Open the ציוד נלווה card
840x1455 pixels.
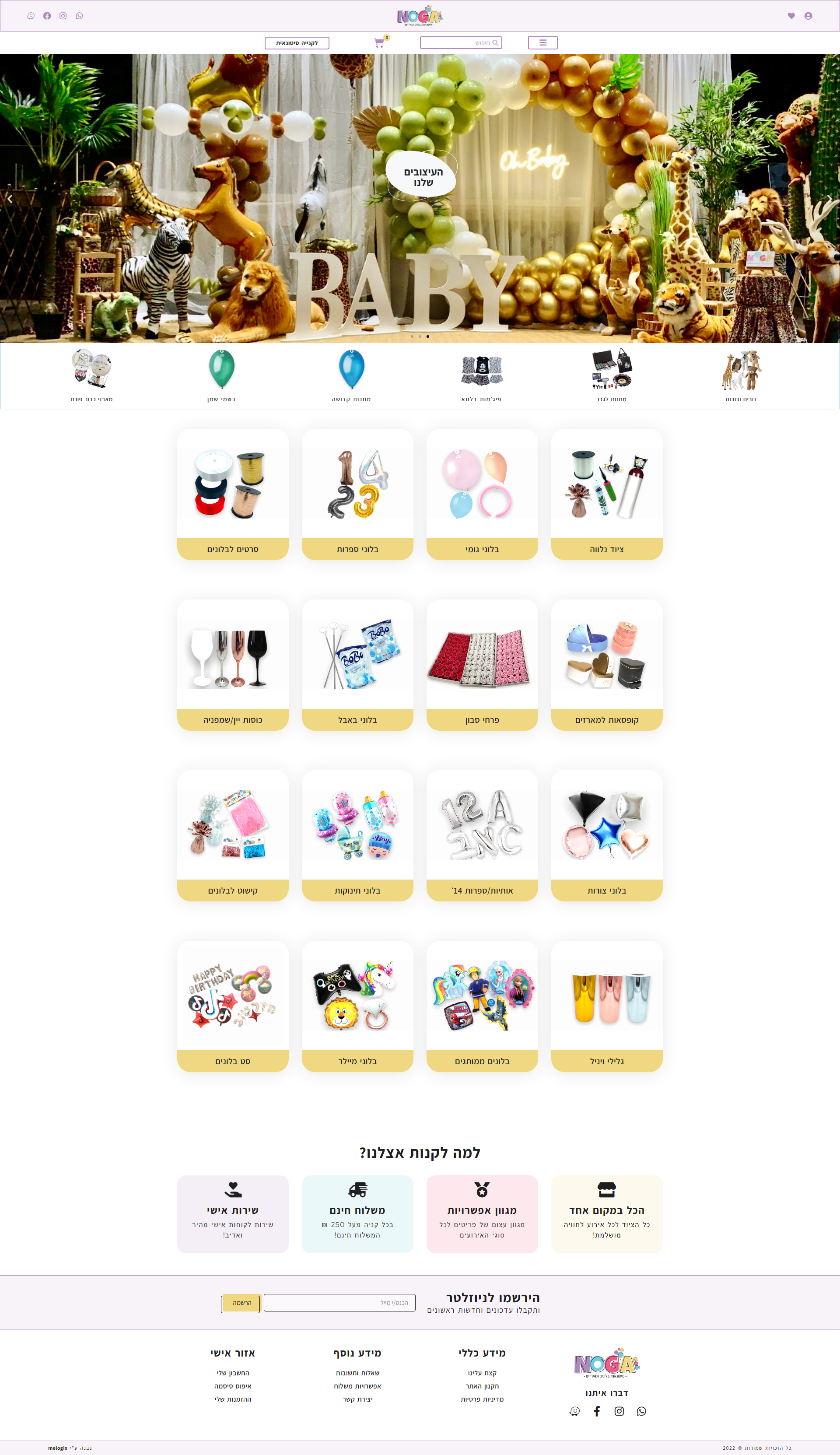(606, 494)
